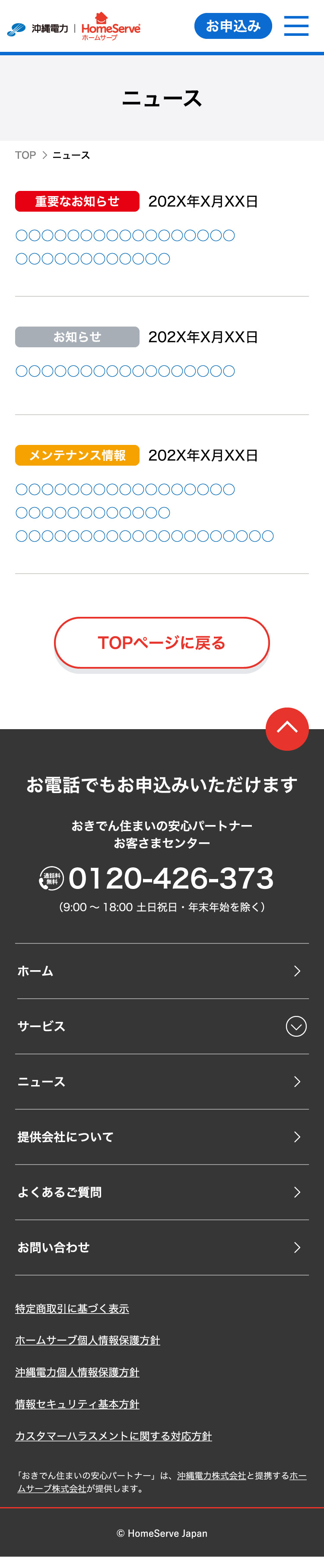Call 0120-426-373 phone number
324x1568 pixels.
(171, 878)
